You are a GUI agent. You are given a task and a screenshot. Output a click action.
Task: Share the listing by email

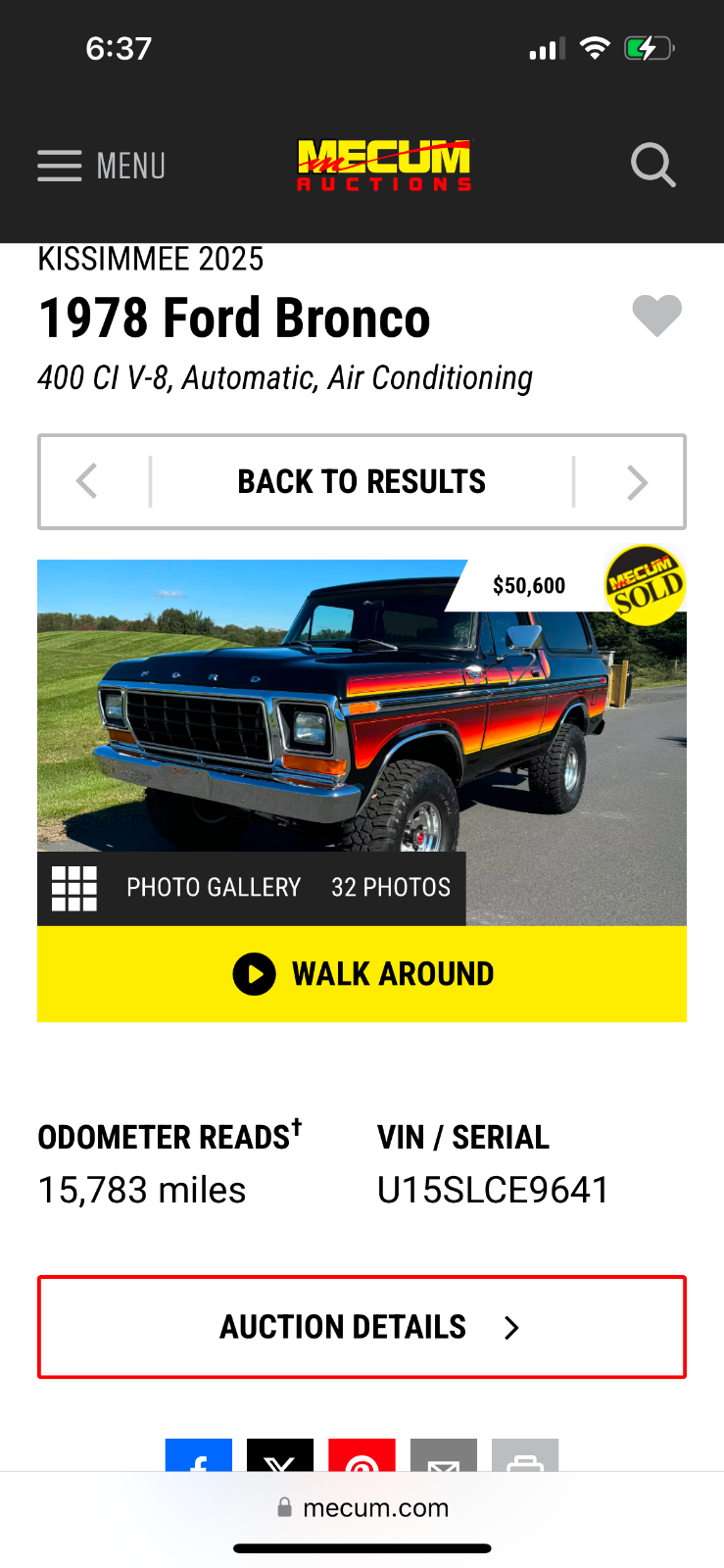[444, 1455]
